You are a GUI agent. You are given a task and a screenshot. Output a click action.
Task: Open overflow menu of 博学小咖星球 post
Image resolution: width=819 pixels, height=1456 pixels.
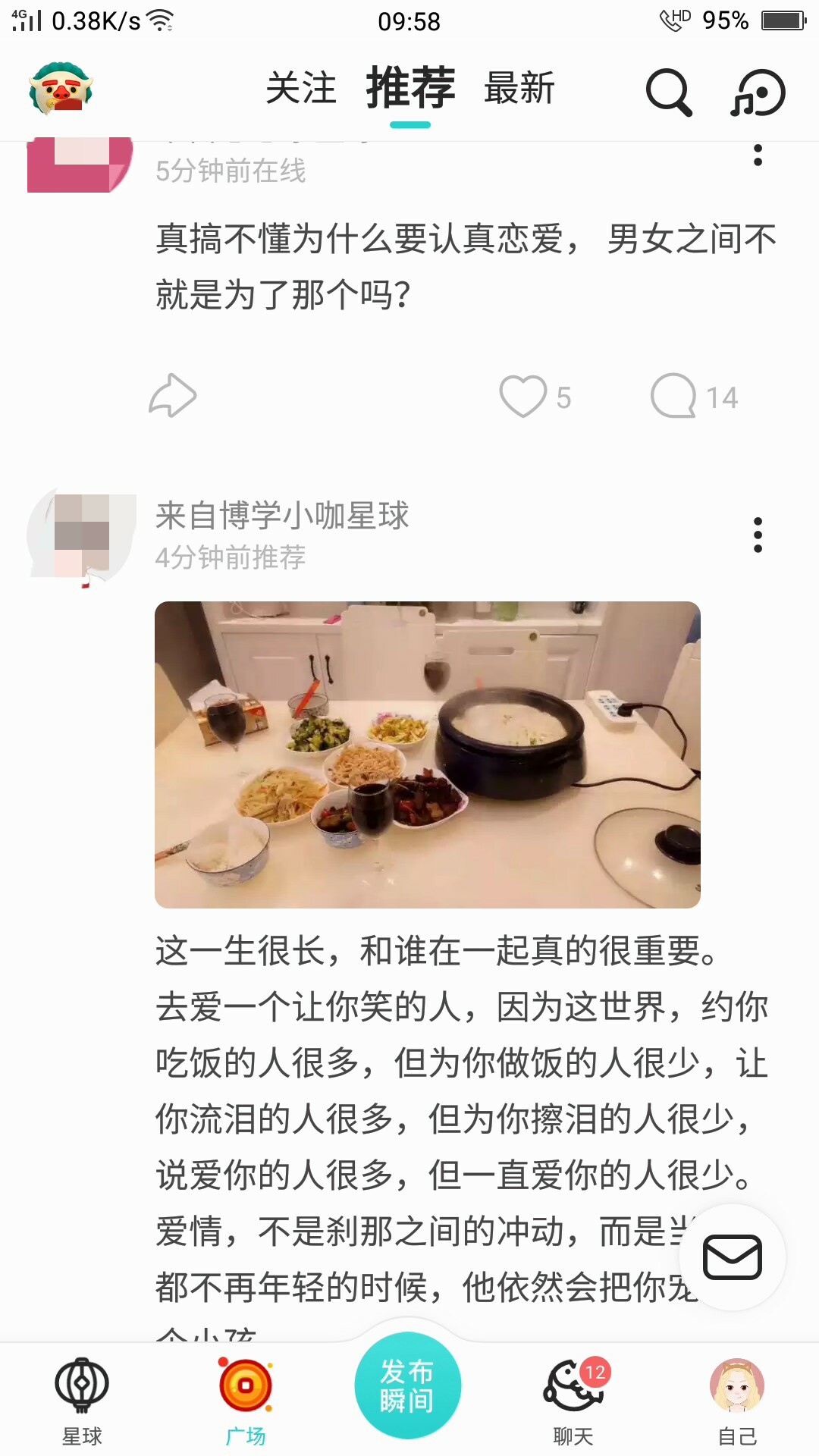[x=758, y=535]
